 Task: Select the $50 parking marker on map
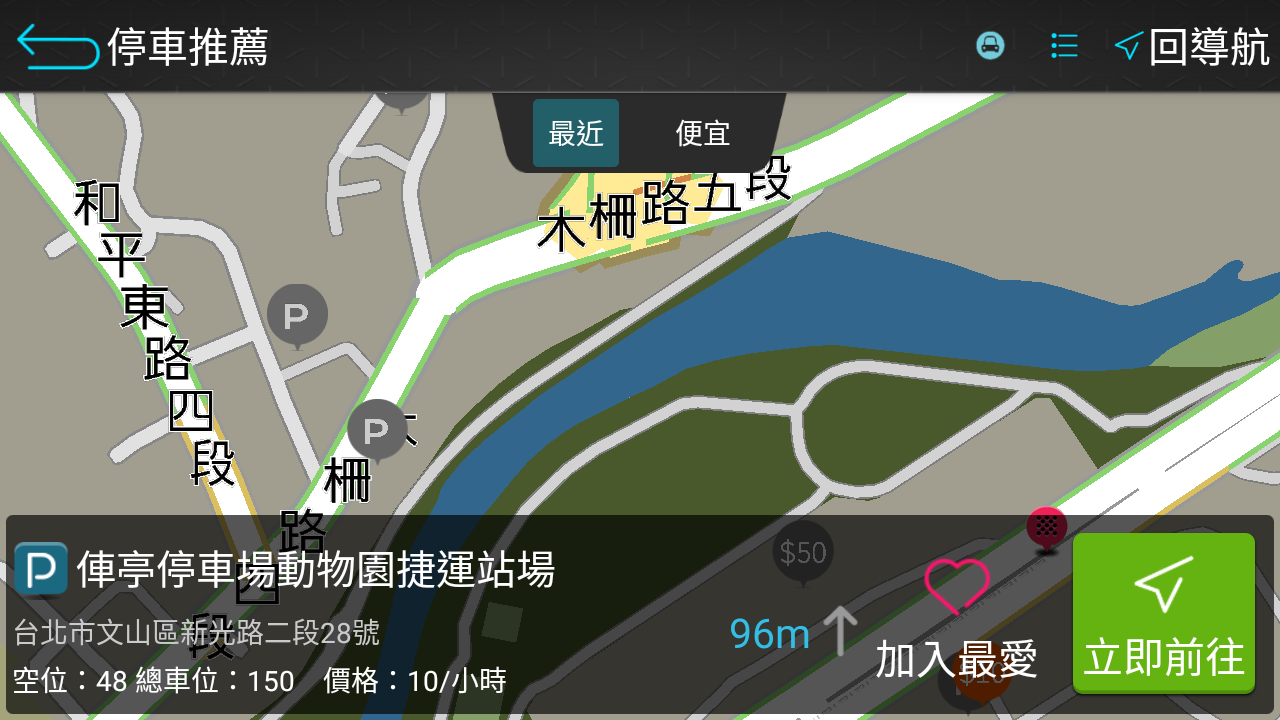pyautogui.click(x=802, y=552)
